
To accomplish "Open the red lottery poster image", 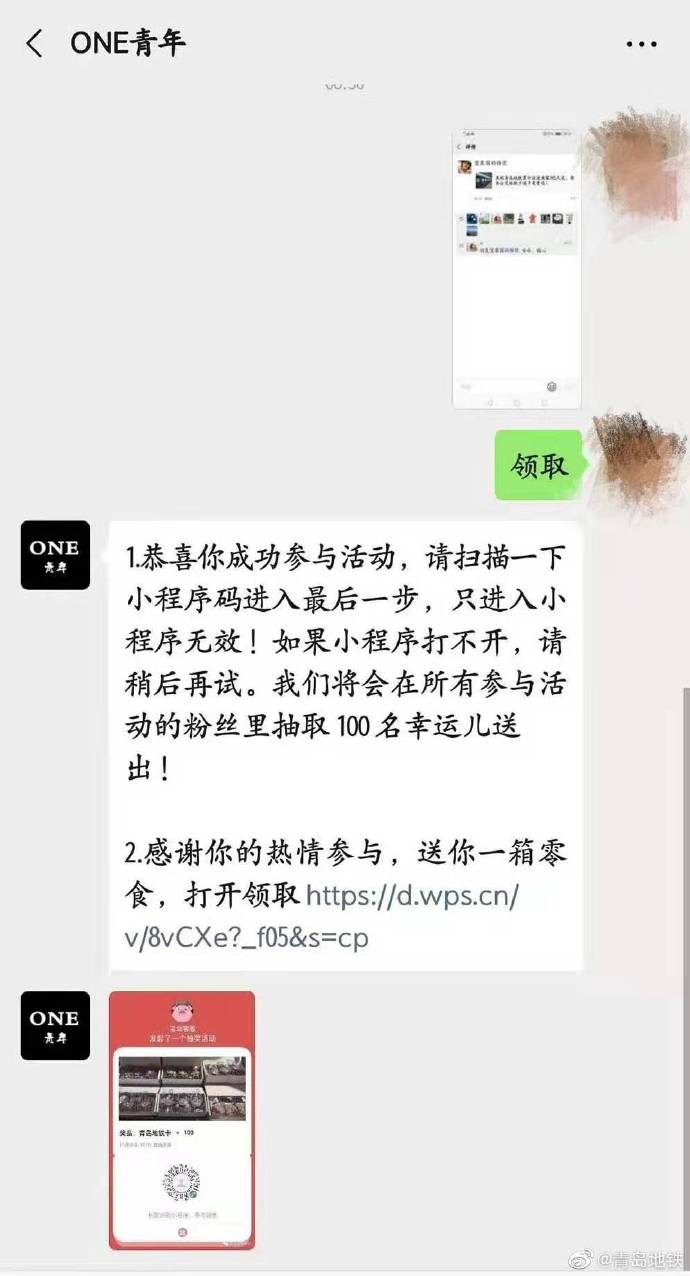I will click(182, 1120).
